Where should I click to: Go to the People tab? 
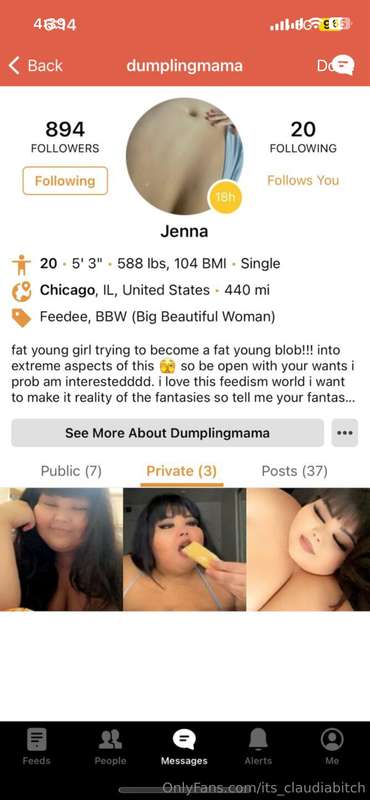tap(110, 747)
